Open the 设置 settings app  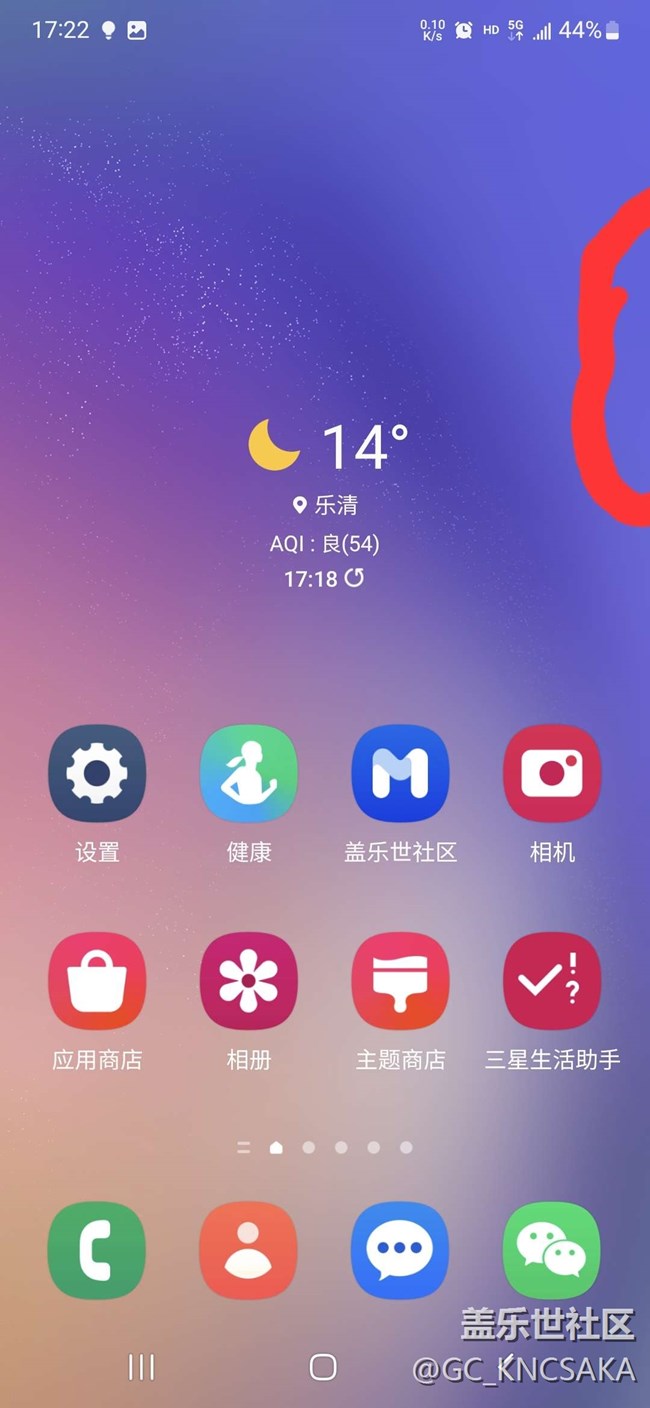coord(97,775)
